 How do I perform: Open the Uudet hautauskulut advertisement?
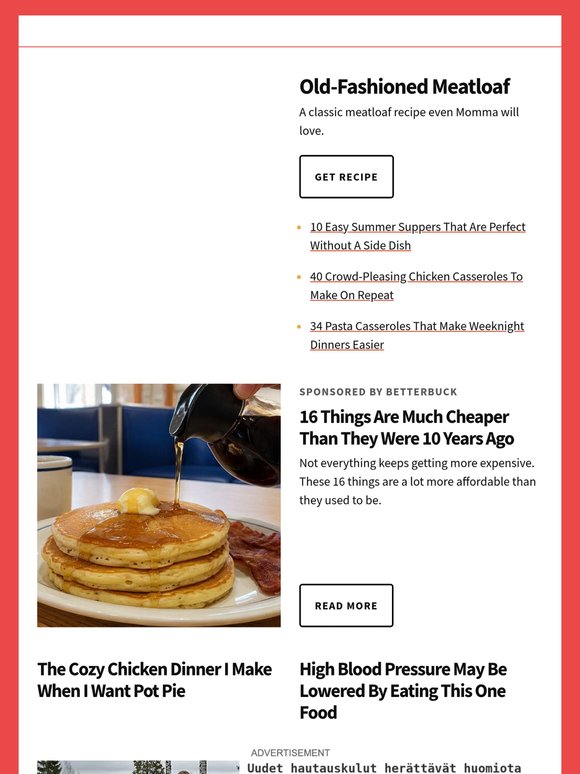tap(384, 768)
